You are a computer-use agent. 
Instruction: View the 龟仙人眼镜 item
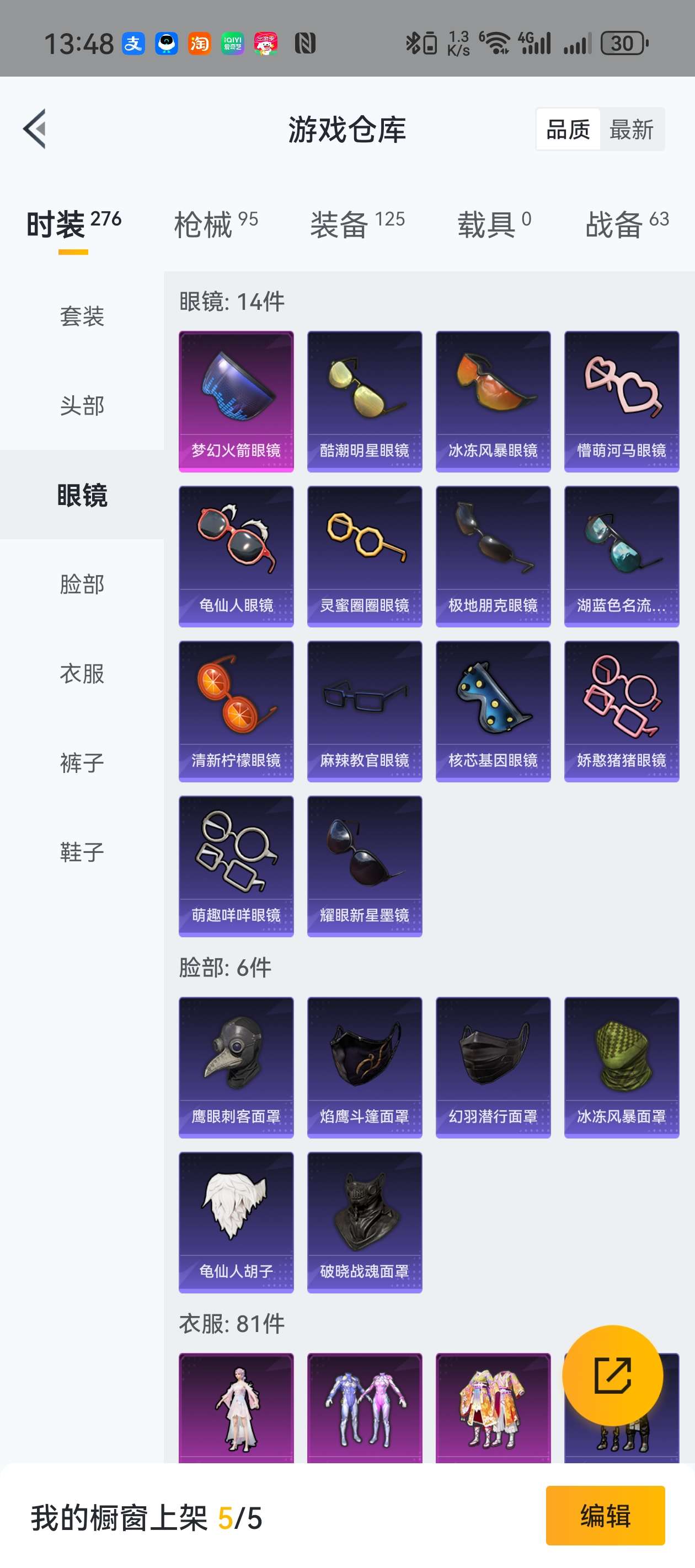tap(236, 556)
